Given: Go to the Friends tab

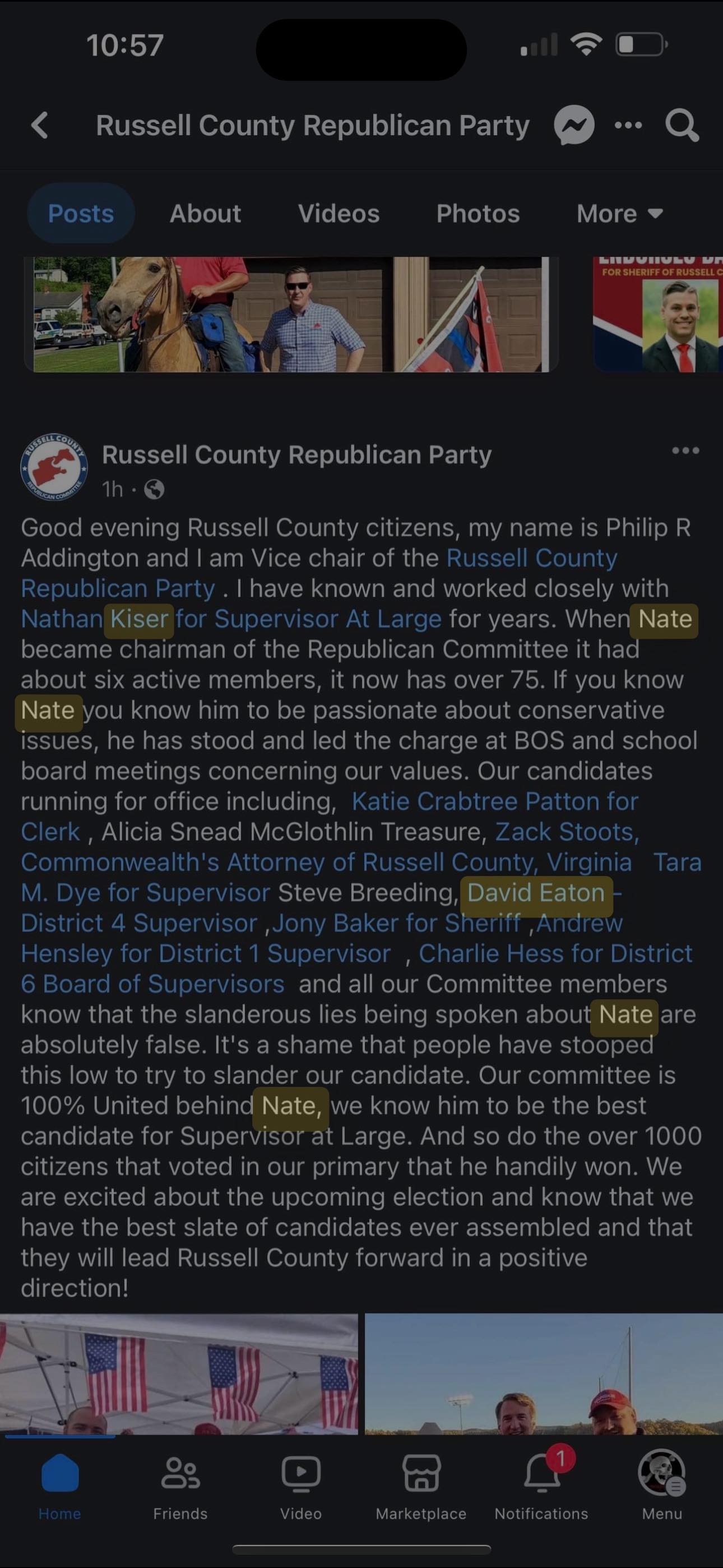Looking at the screenshot, I should 180,1488.
